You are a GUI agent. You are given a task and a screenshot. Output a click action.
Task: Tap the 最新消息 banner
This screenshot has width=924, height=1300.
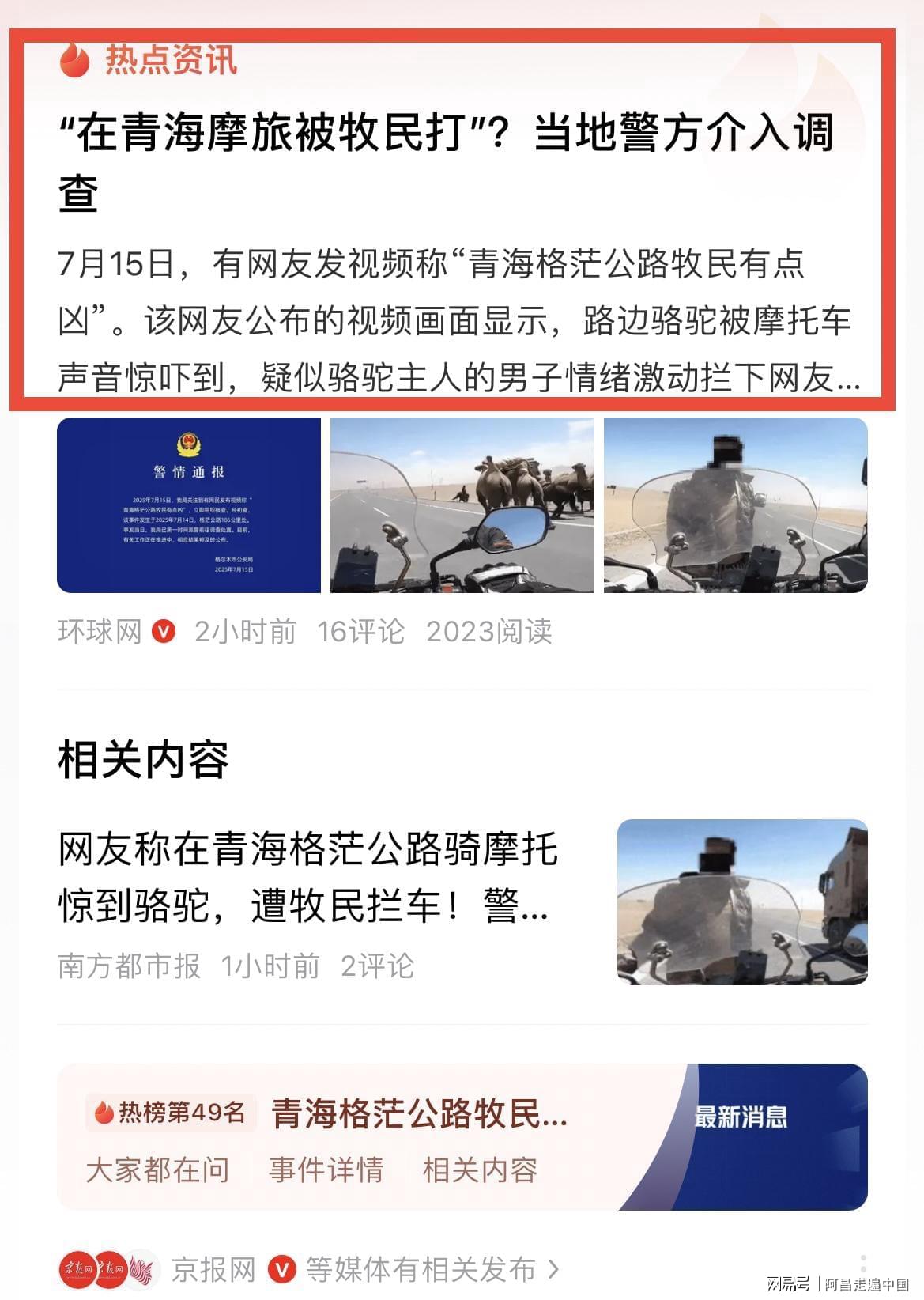741,1117
